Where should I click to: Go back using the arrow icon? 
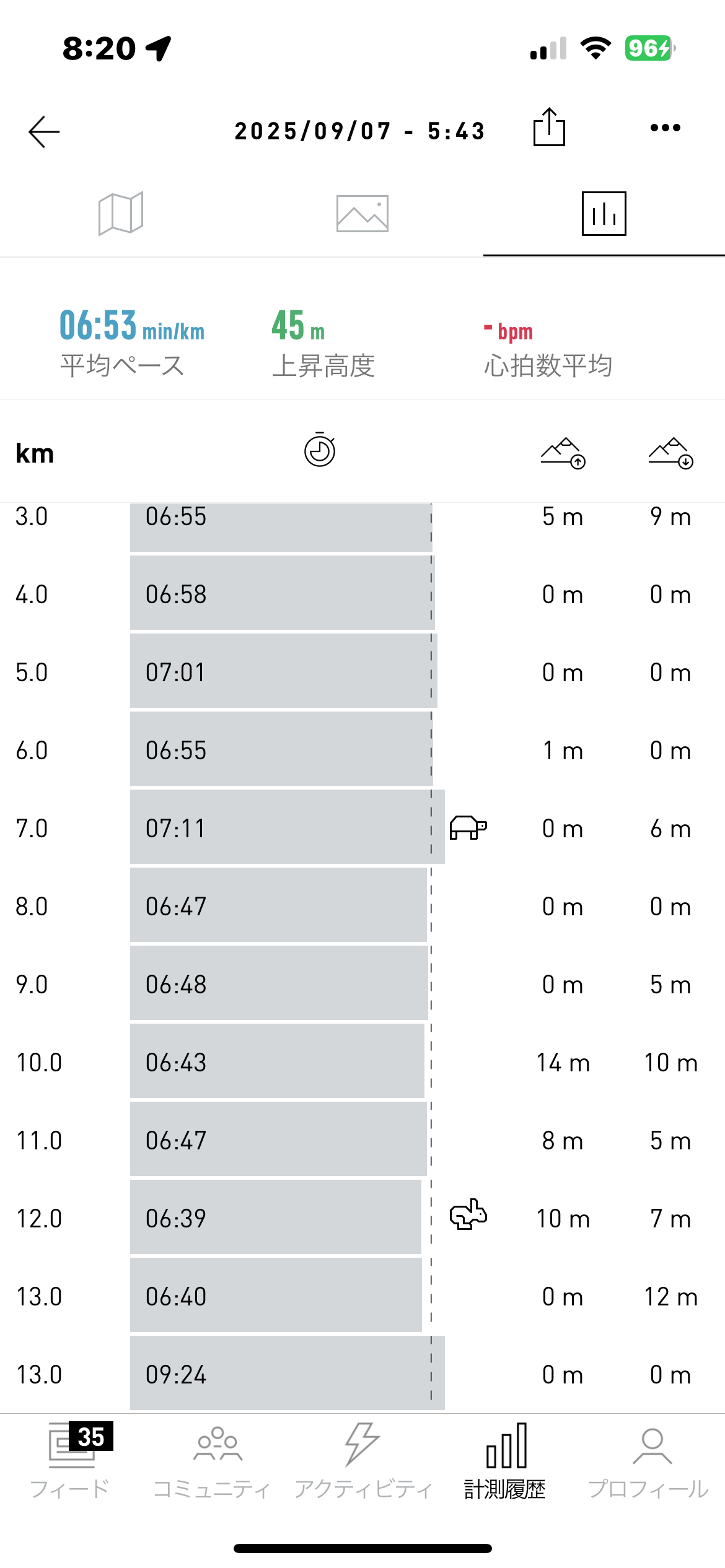point(44,131)
